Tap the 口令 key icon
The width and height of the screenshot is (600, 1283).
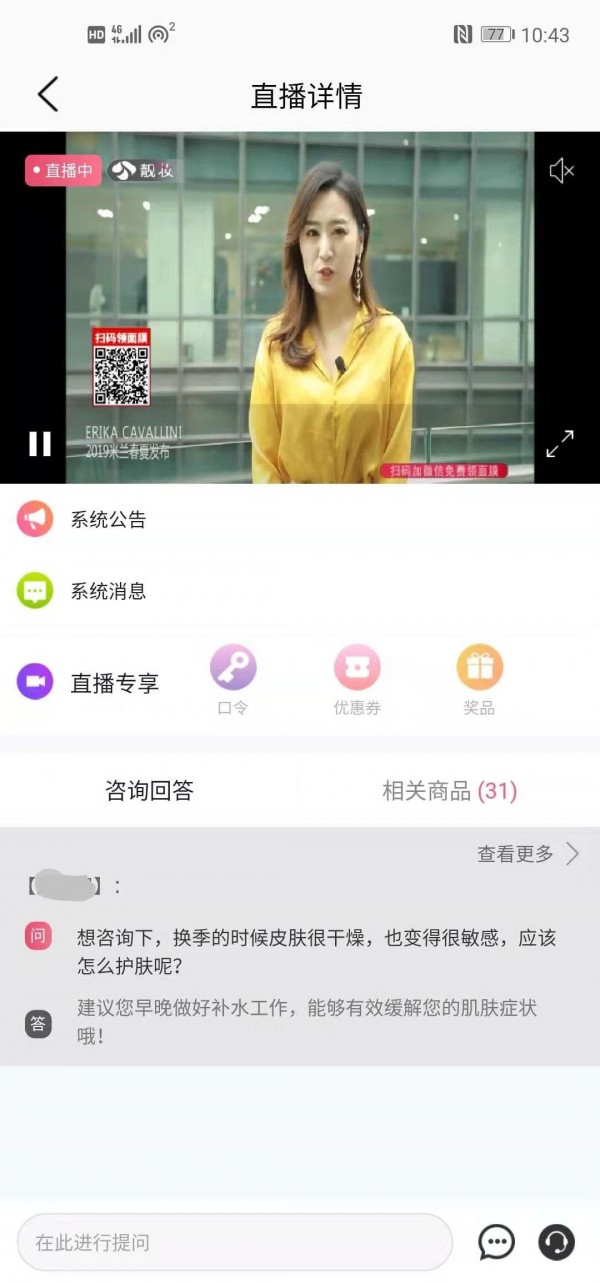(x=233, y=668)
